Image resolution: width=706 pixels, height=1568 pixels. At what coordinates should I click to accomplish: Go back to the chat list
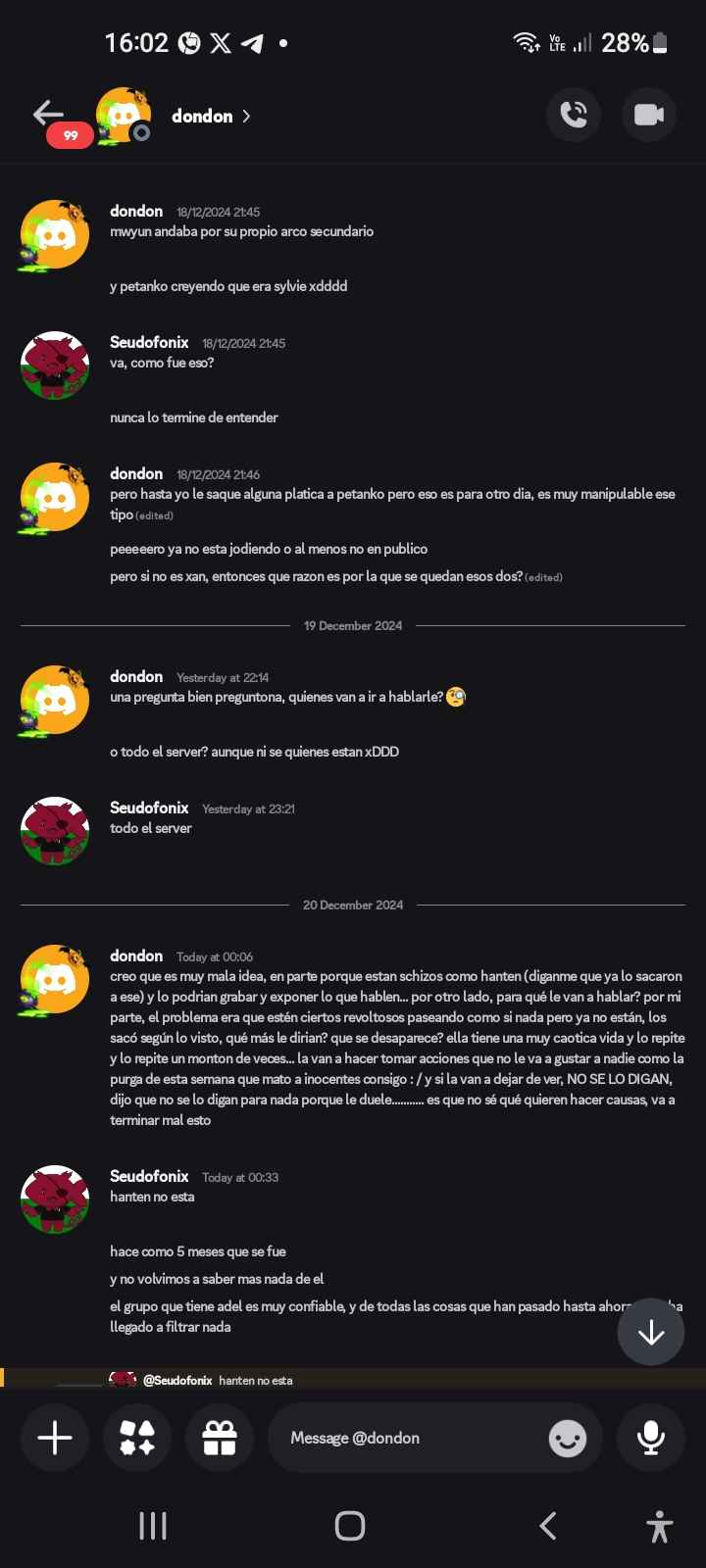pyautogui.click(x=48, y=115)
